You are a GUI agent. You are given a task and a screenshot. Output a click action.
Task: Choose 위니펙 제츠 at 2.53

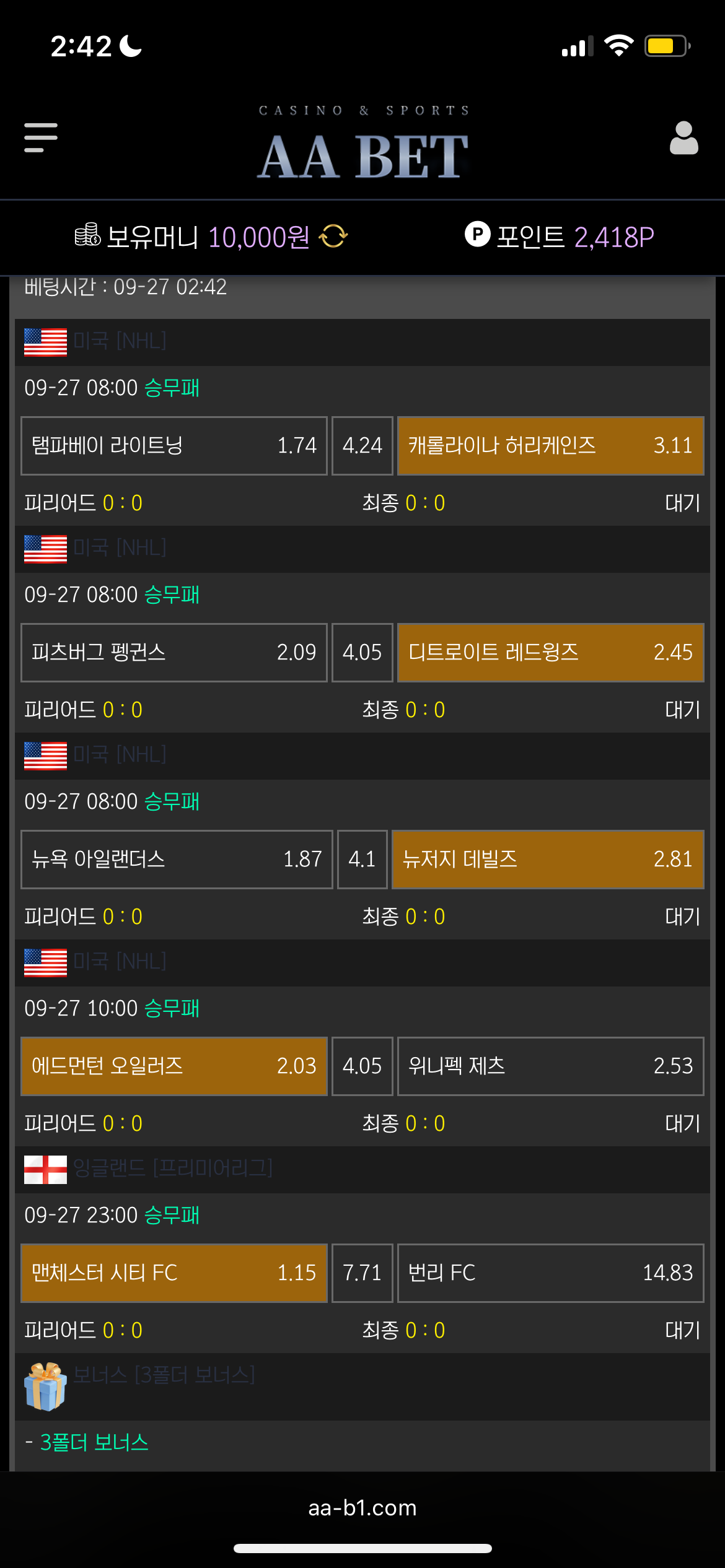point(550,1066)
